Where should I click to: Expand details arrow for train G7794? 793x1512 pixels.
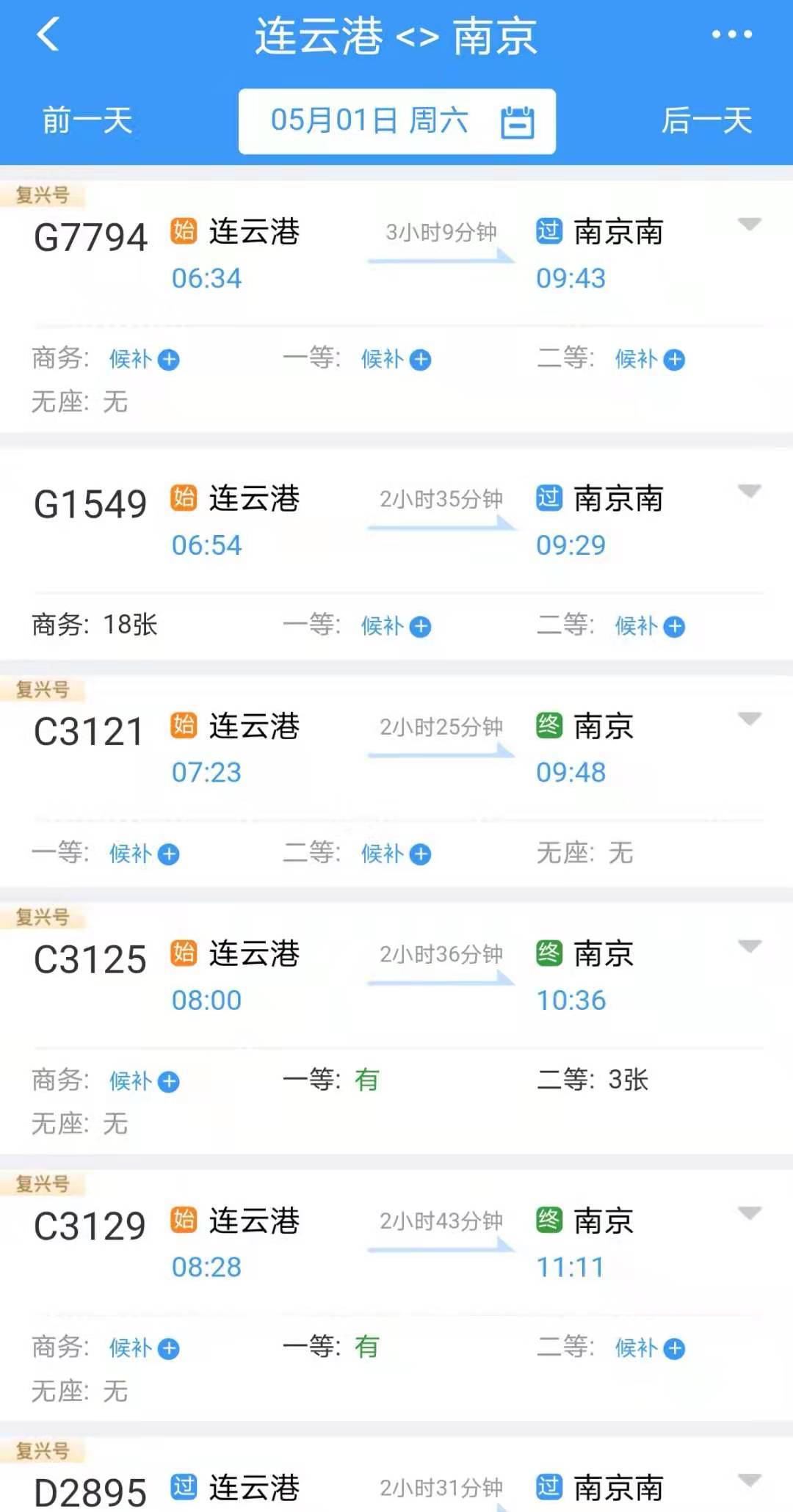749,225
